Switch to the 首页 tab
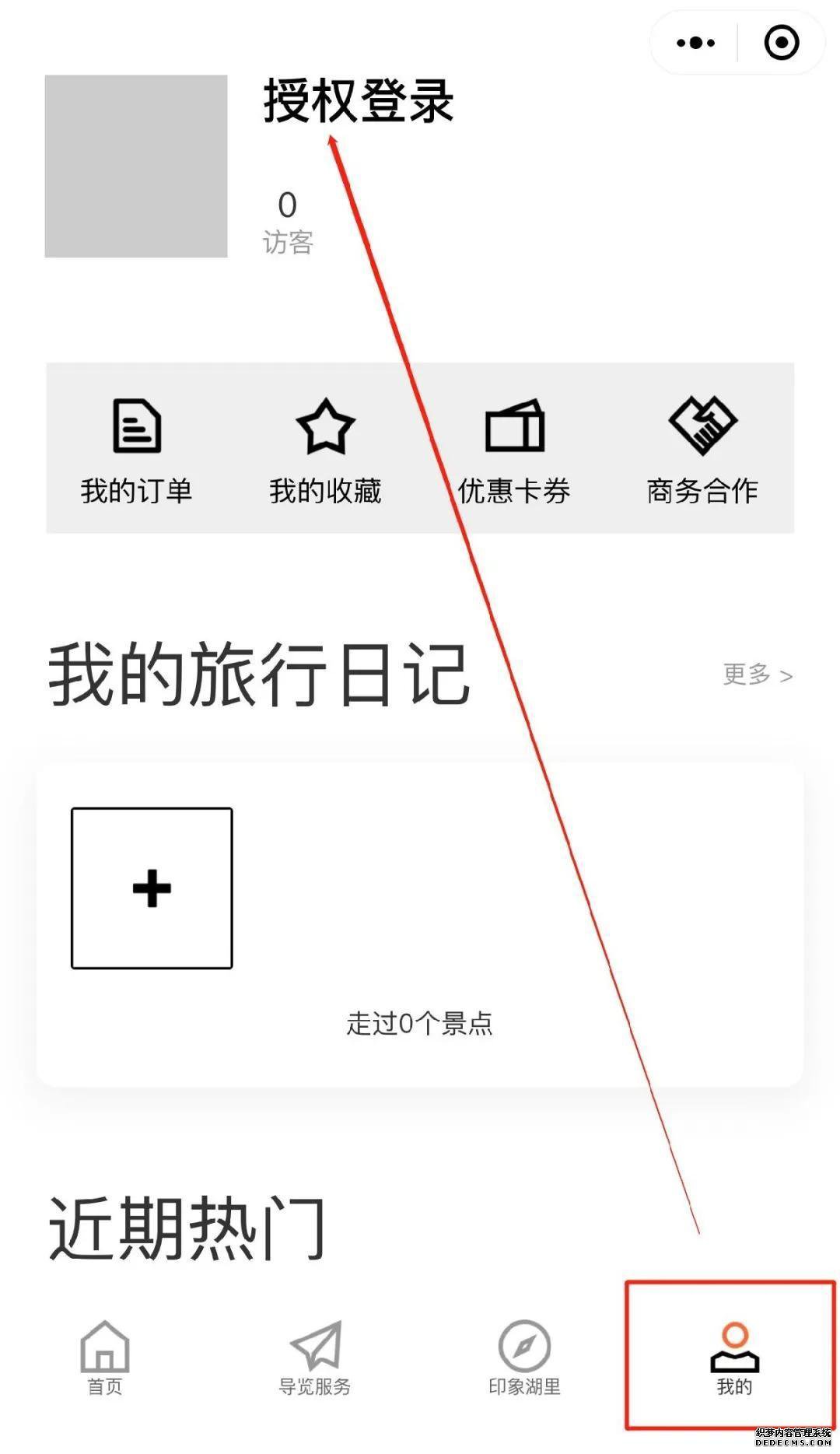 tap(105, 1358)
